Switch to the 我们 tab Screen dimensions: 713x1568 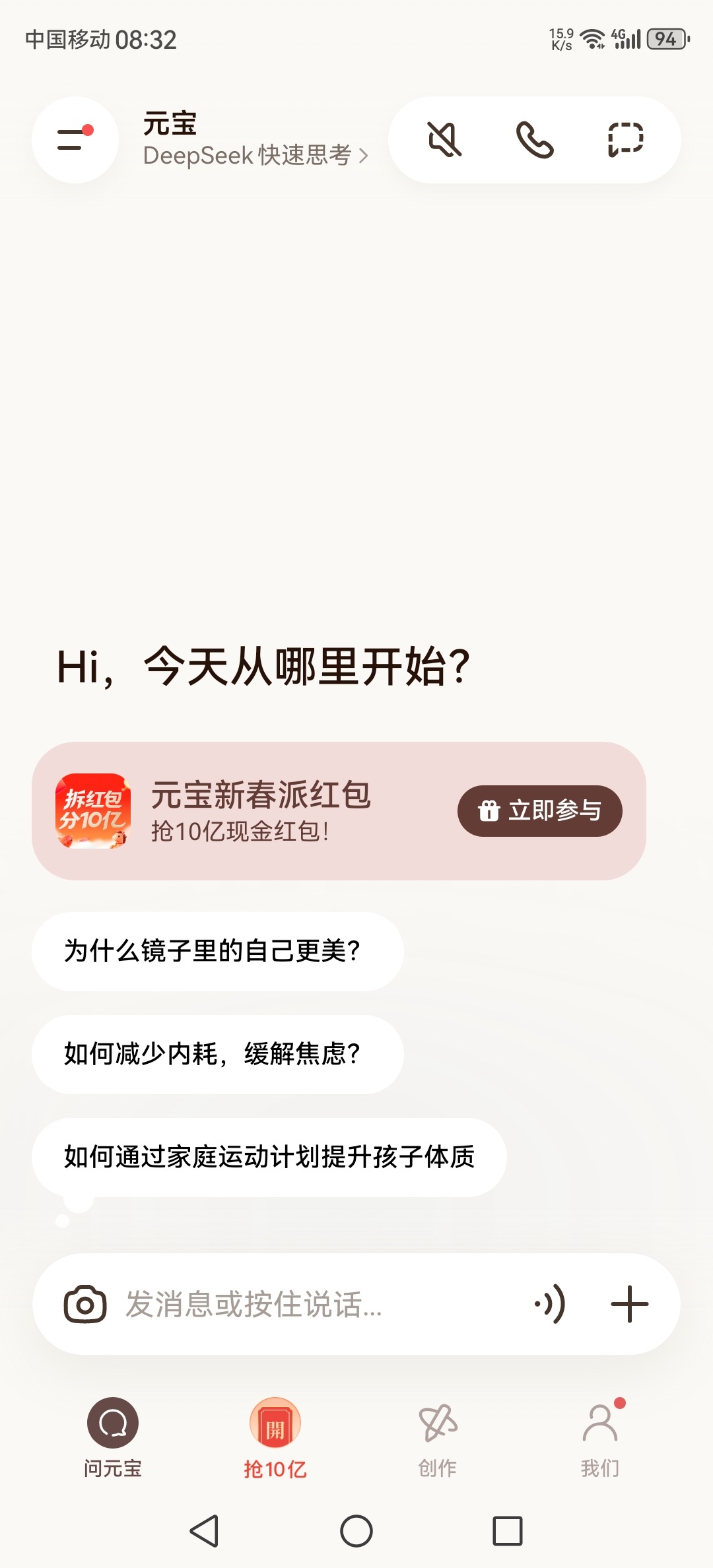600,1436
